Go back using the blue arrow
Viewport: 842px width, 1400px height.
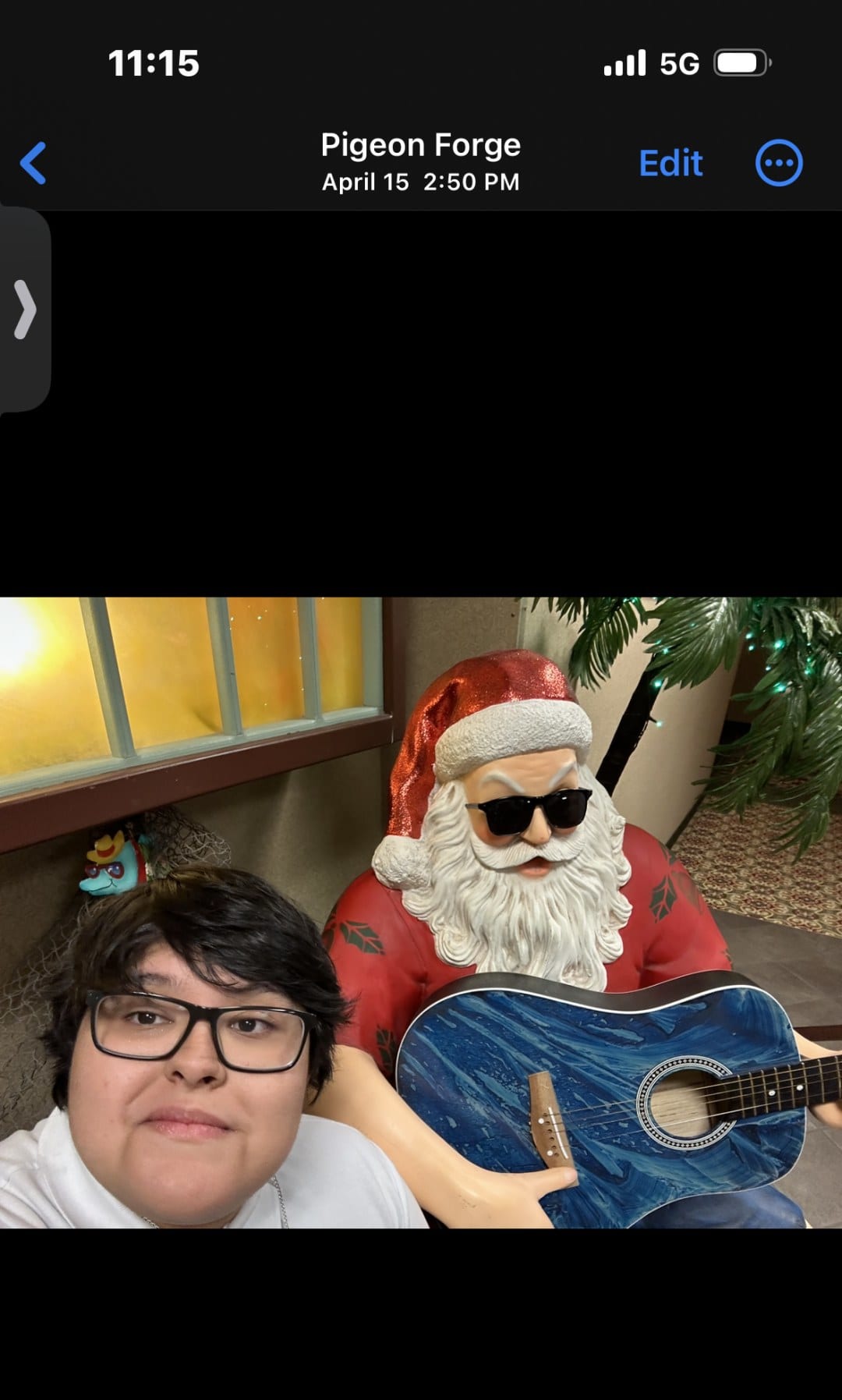point(34,163)
